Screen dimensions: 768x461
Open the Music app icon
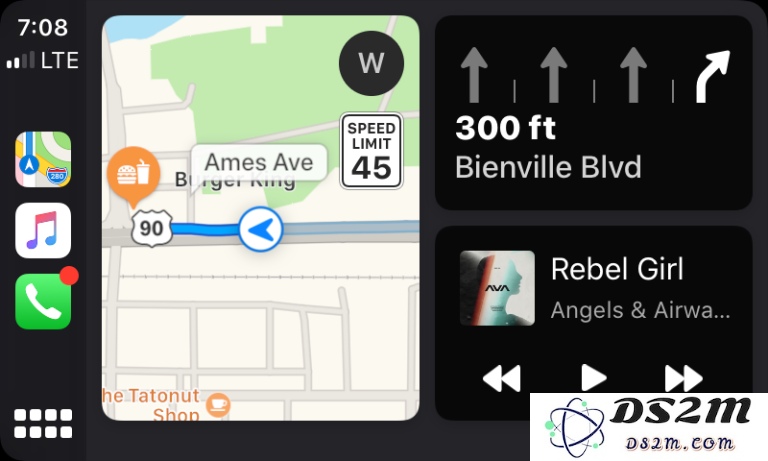click(x=43, y=231)
